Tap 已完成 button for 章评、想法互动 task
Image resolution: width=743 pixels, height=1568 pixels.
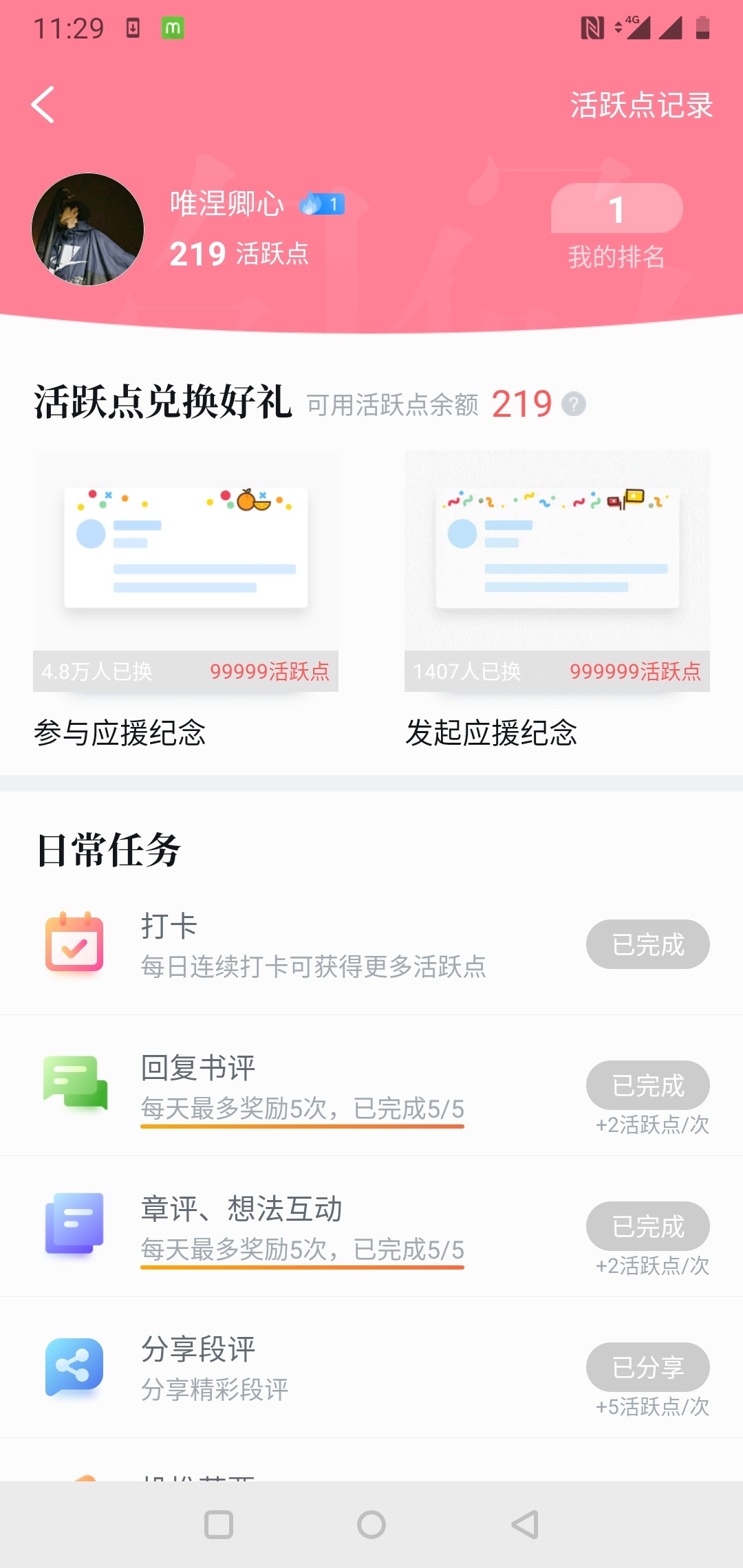click(647, 1226)
